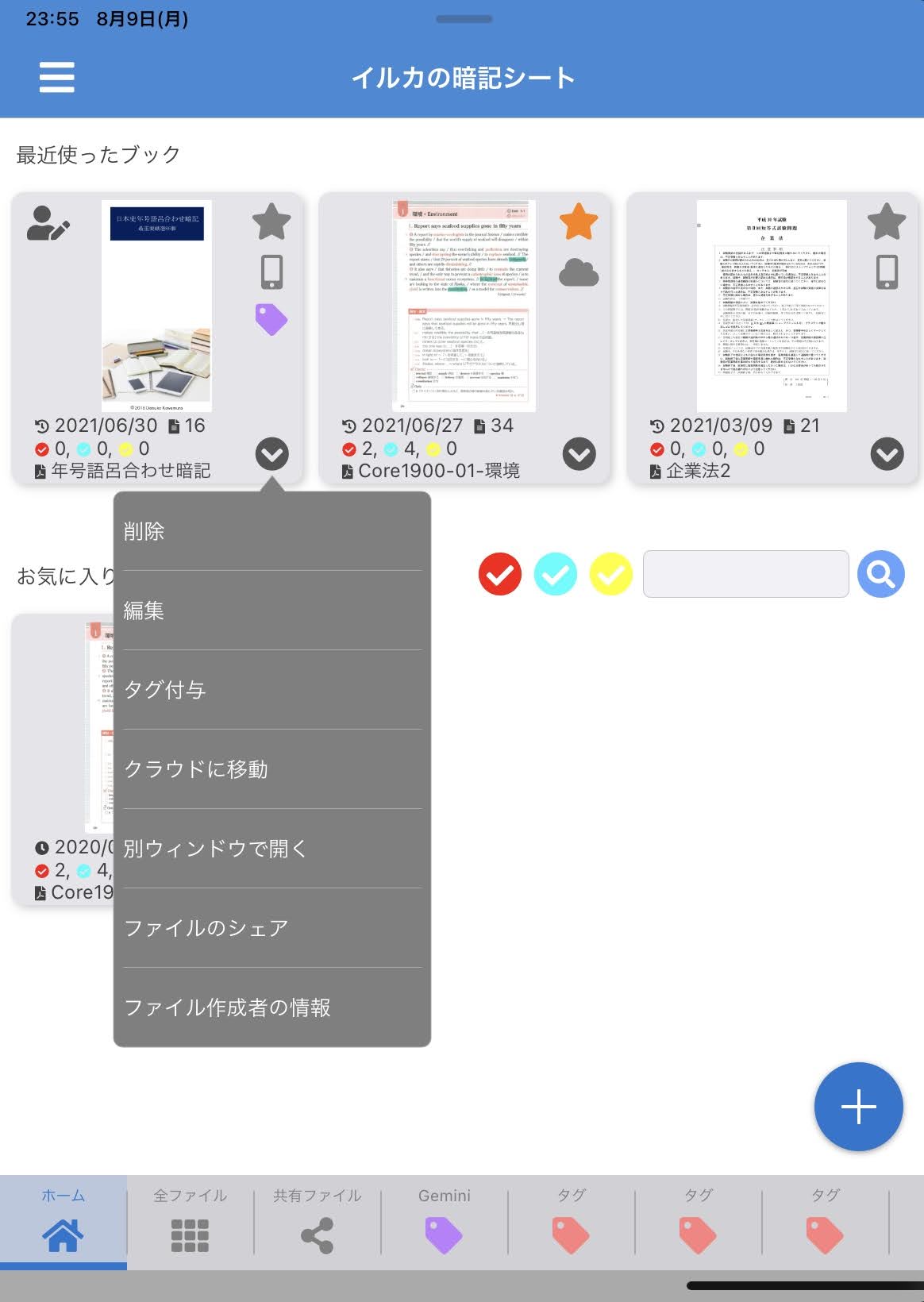Expand the 企業法2 book options chevron
924x1302 pixels.
tap(887, 454)
